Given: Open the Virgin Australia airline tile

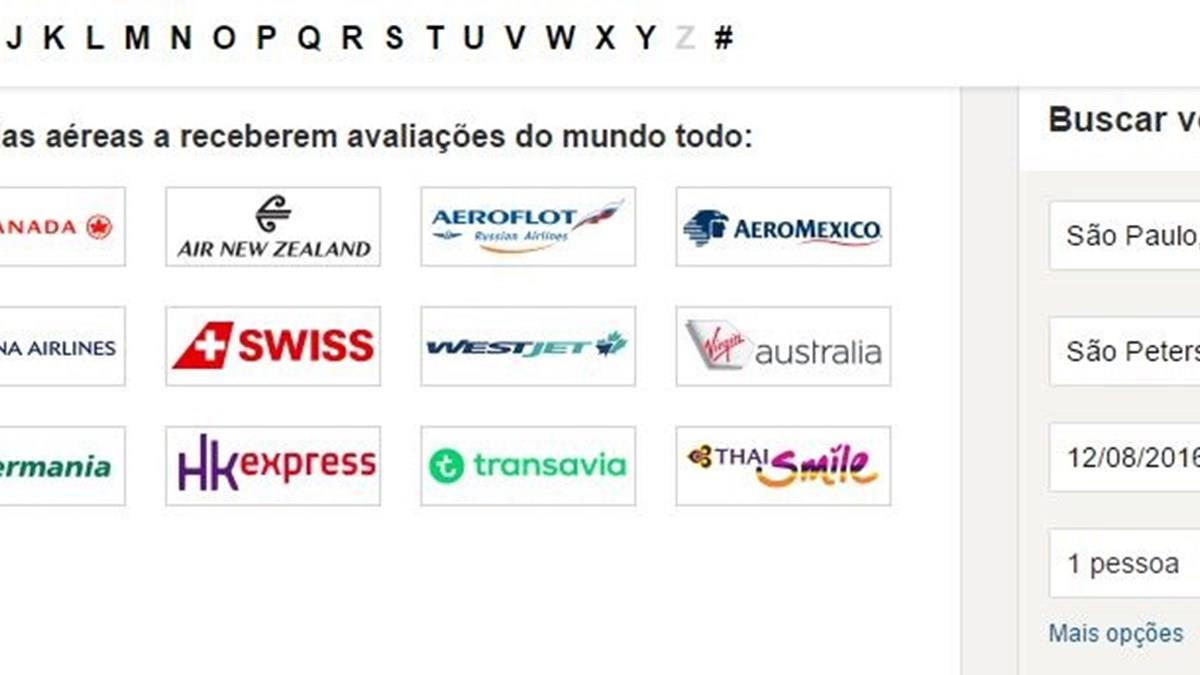Looking at the screenshot, I should point(783,347).
